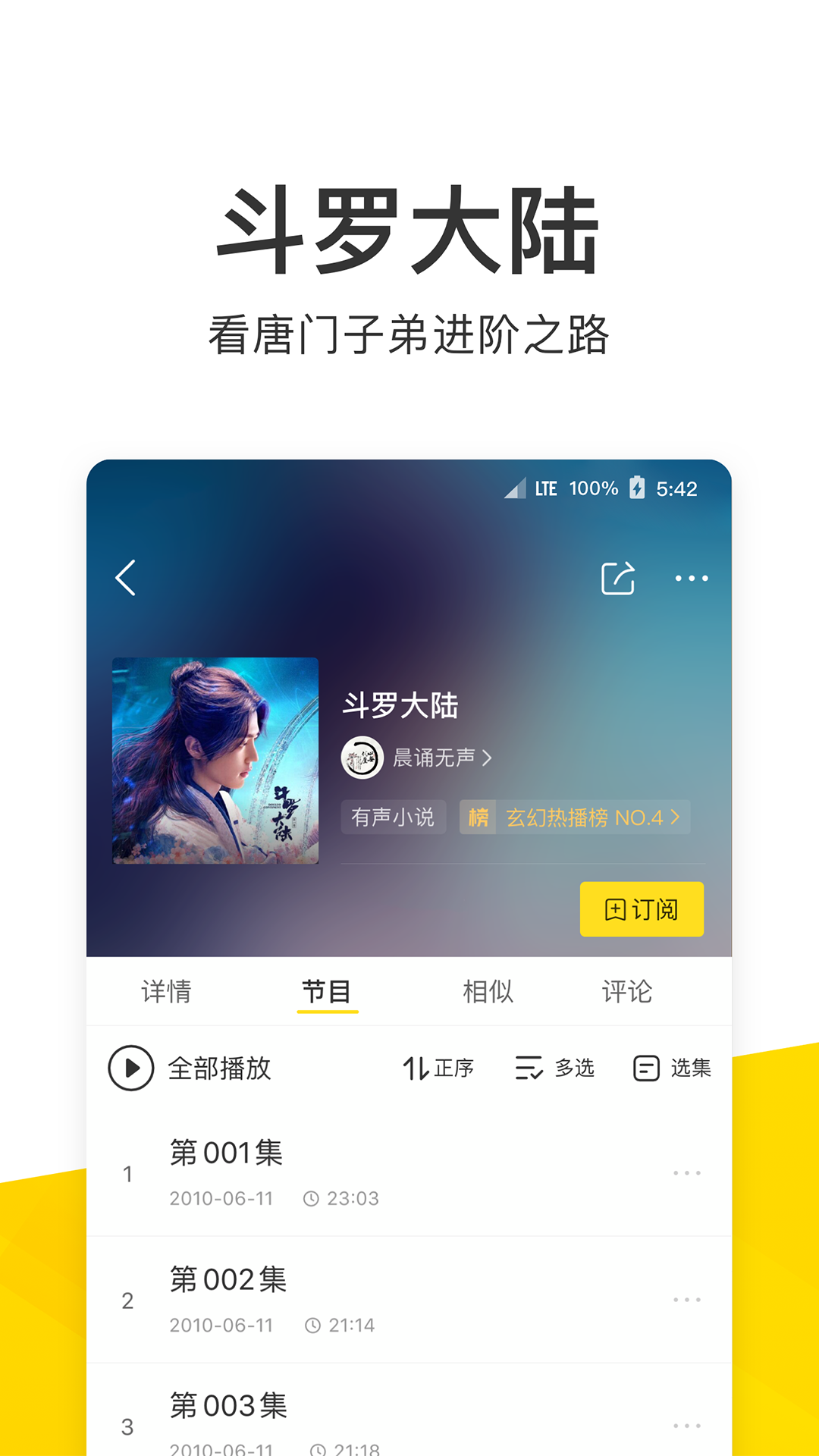Viewport: 819px width, 1456px height.
Task: Open the share panel
Action: point(619,577)
